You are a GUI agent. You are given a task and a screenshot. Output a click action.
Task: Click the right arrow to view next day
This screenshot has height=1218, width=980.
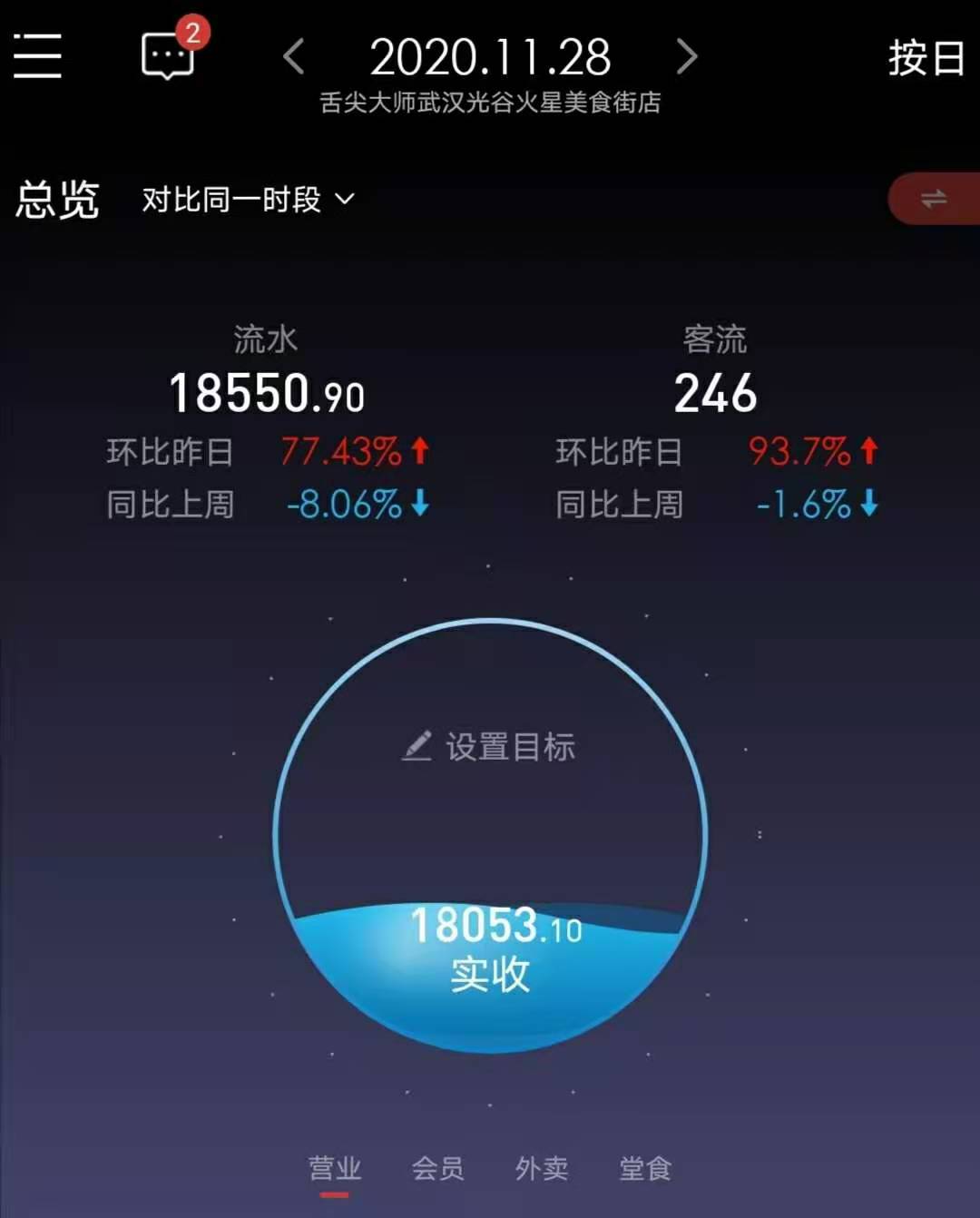point(687,56)
